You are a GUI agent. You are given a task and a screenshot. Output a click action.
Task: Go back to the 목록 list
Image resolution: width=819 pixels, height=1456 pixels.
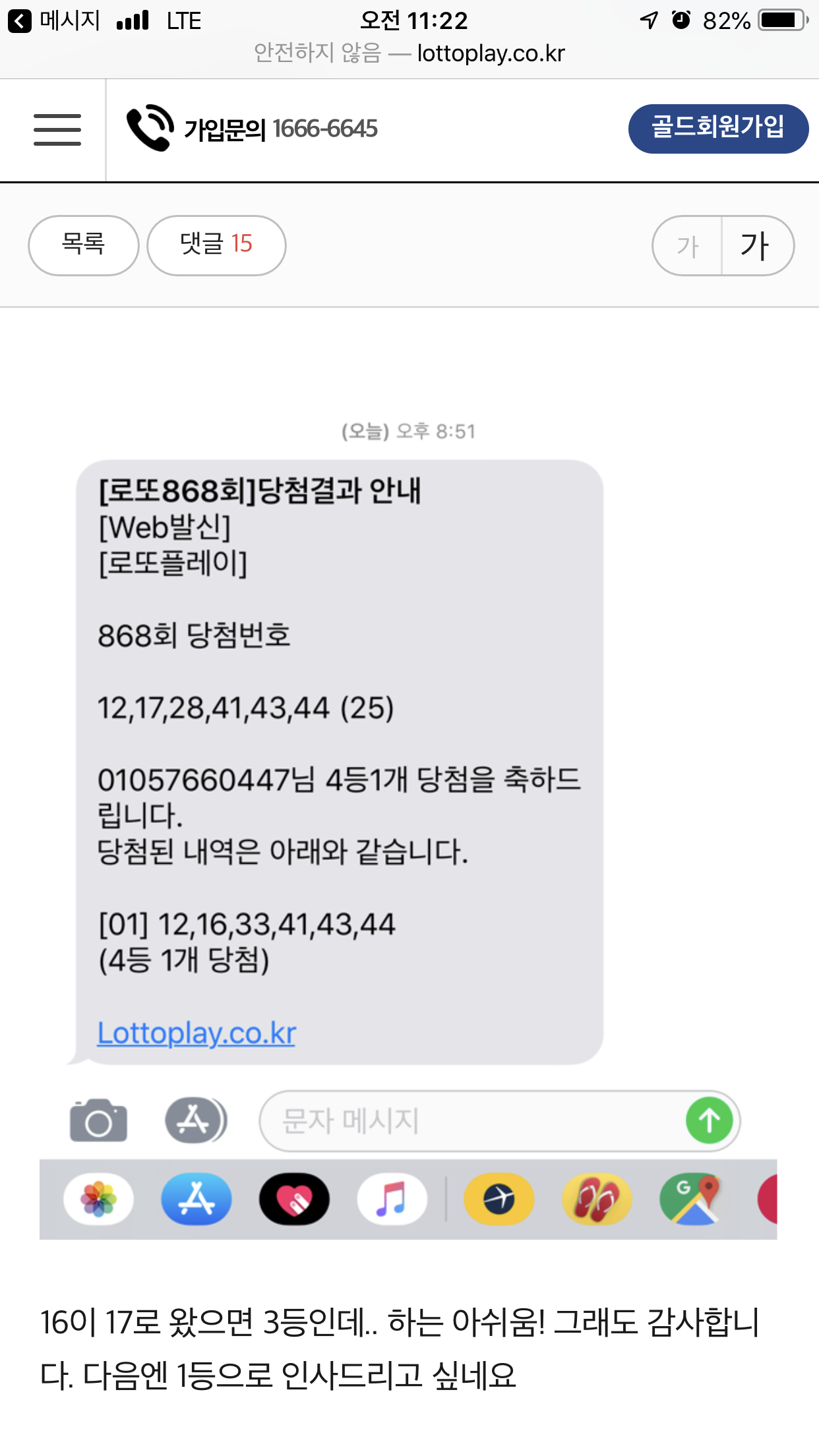(84, 245)
